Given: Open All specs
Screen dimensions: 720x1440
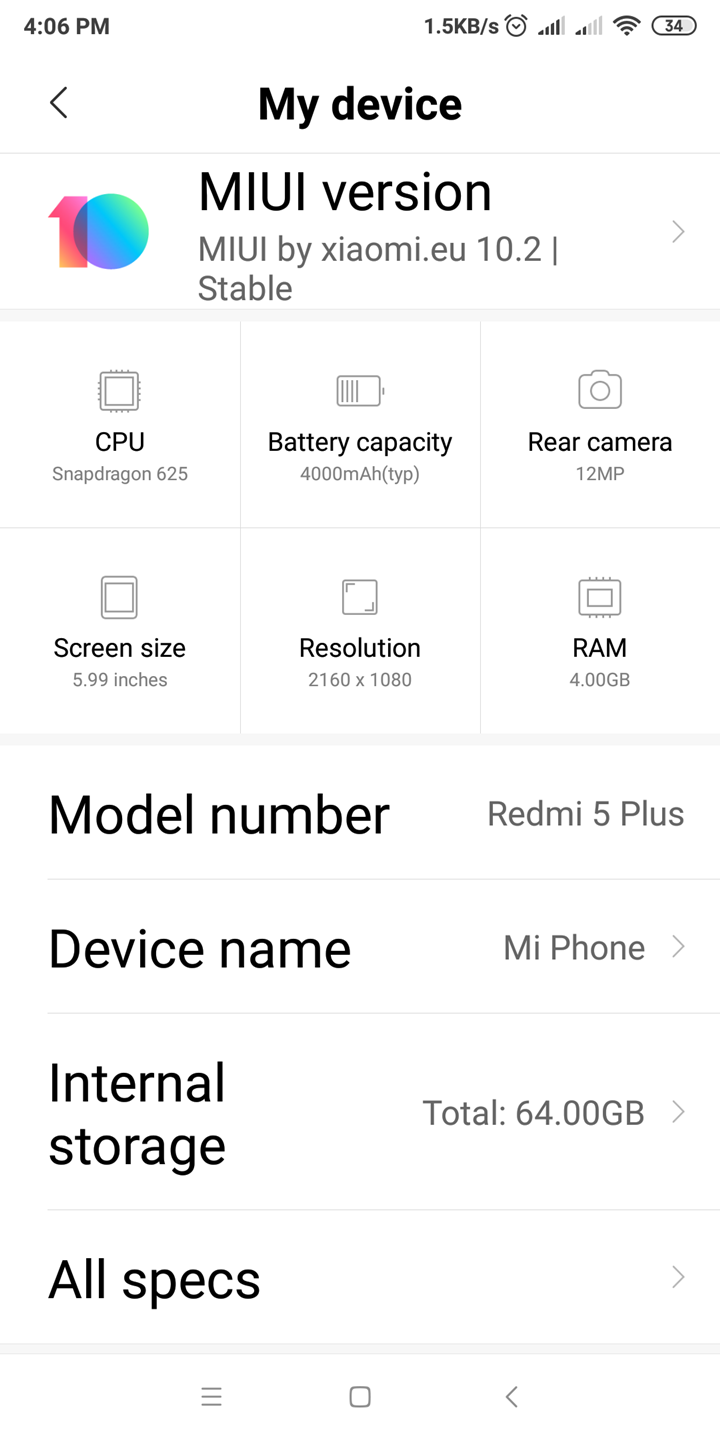Looking at the screenshot, I should click(x=360, y=1278).
